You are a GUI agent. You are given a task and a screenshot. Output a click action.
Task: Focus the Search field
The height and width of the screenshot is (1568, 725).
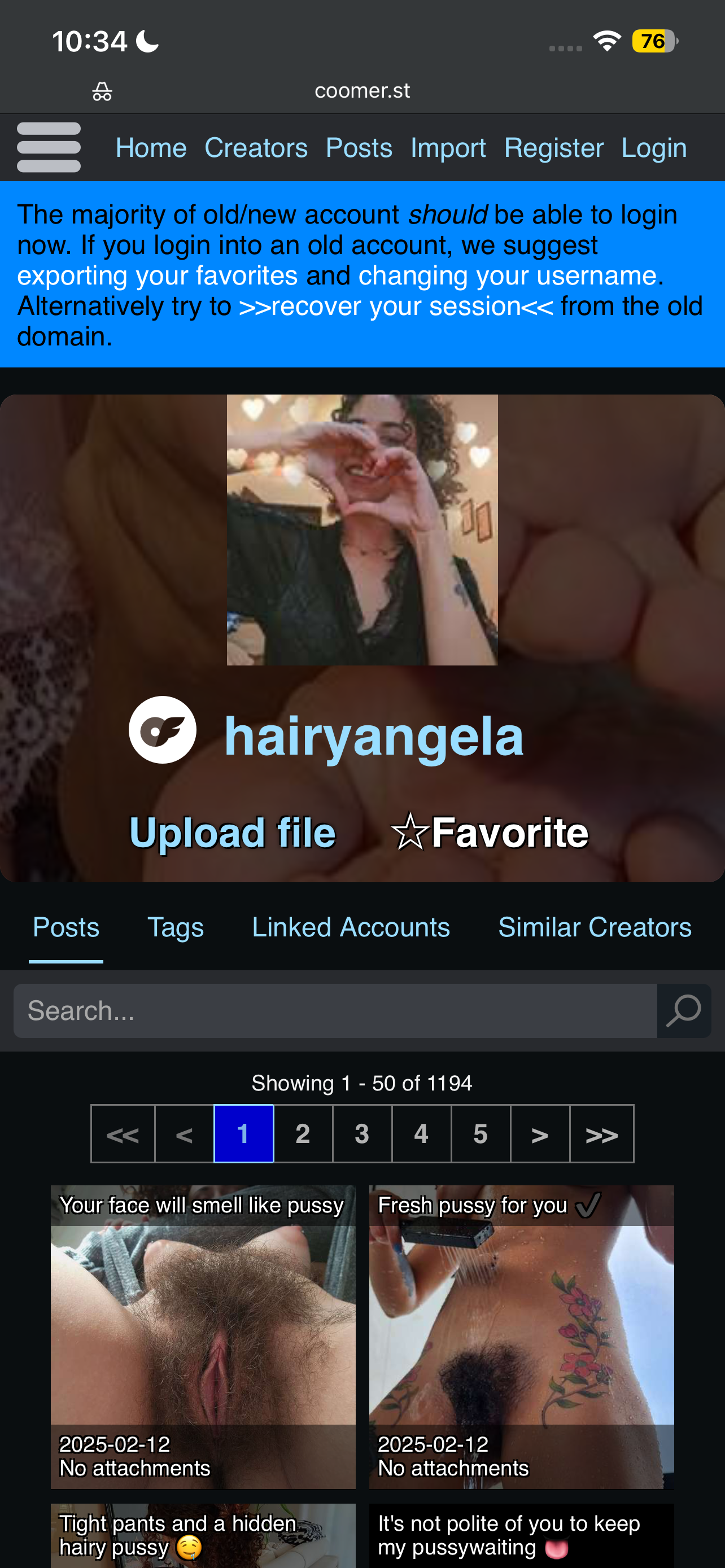pos(335,1010)
